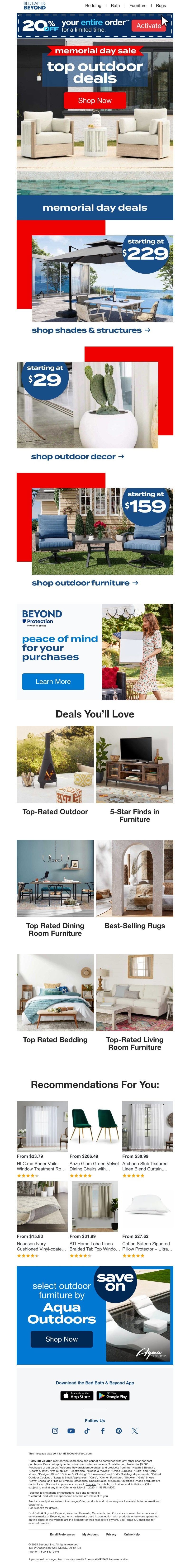Viewport: 190px width, 1568px height.
Task: Download from the App Store badge
Action: (x=77, y=1396)
